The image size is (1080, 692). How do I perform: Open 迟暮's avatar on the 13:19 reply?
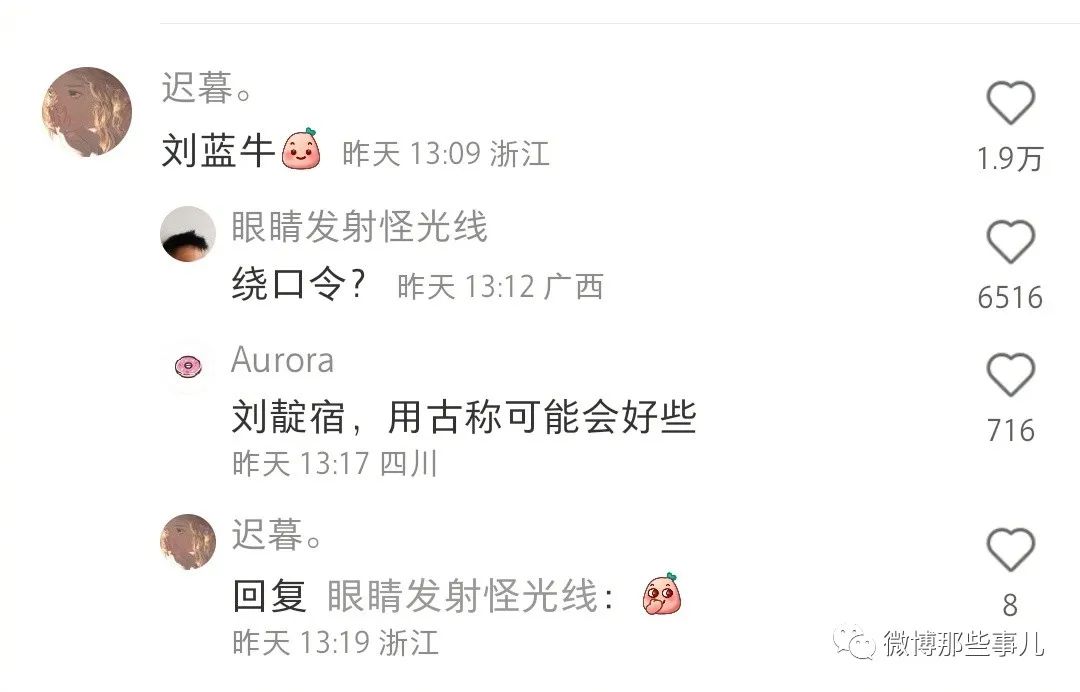click(188, 542)
